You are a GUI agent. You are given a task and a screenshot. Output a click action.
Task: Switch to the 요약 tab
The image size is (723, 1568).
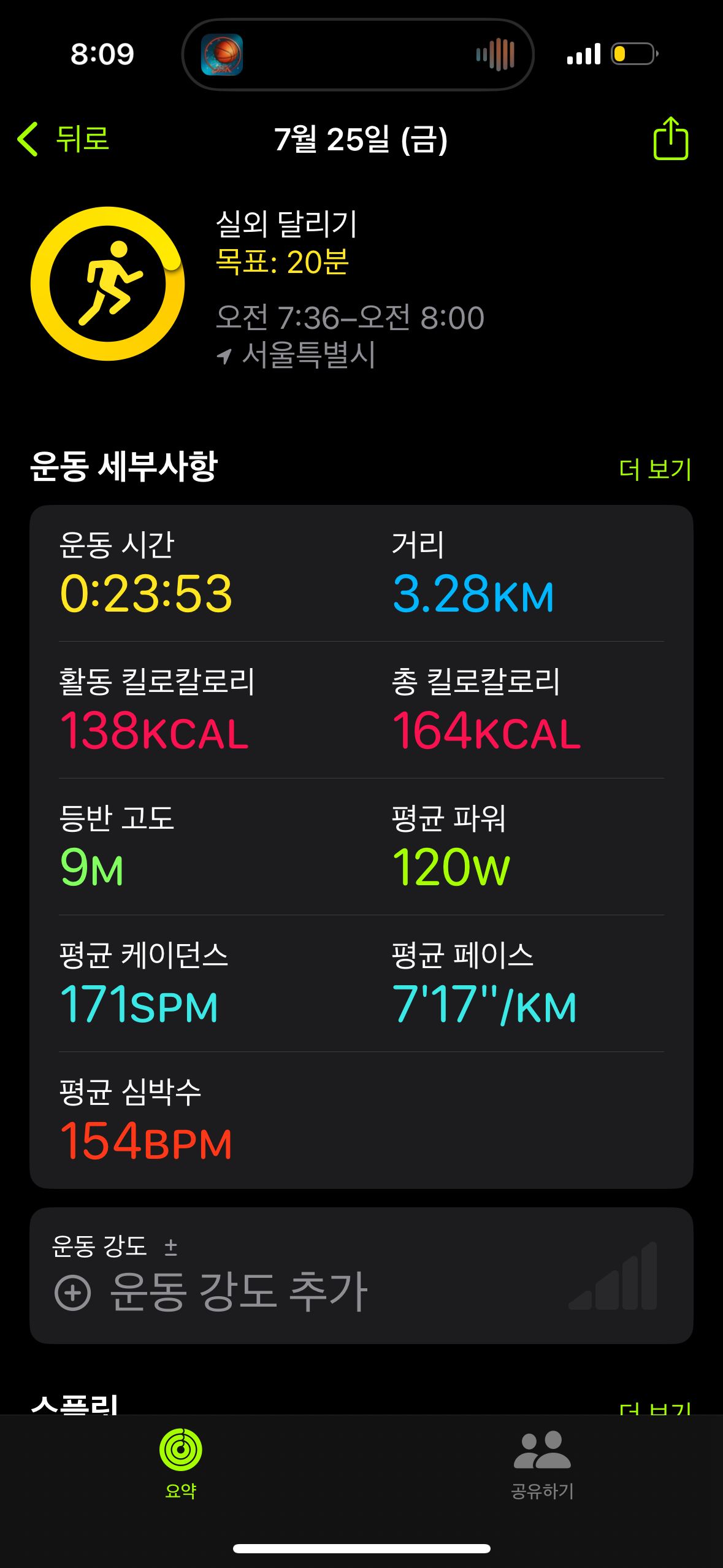180,1464
